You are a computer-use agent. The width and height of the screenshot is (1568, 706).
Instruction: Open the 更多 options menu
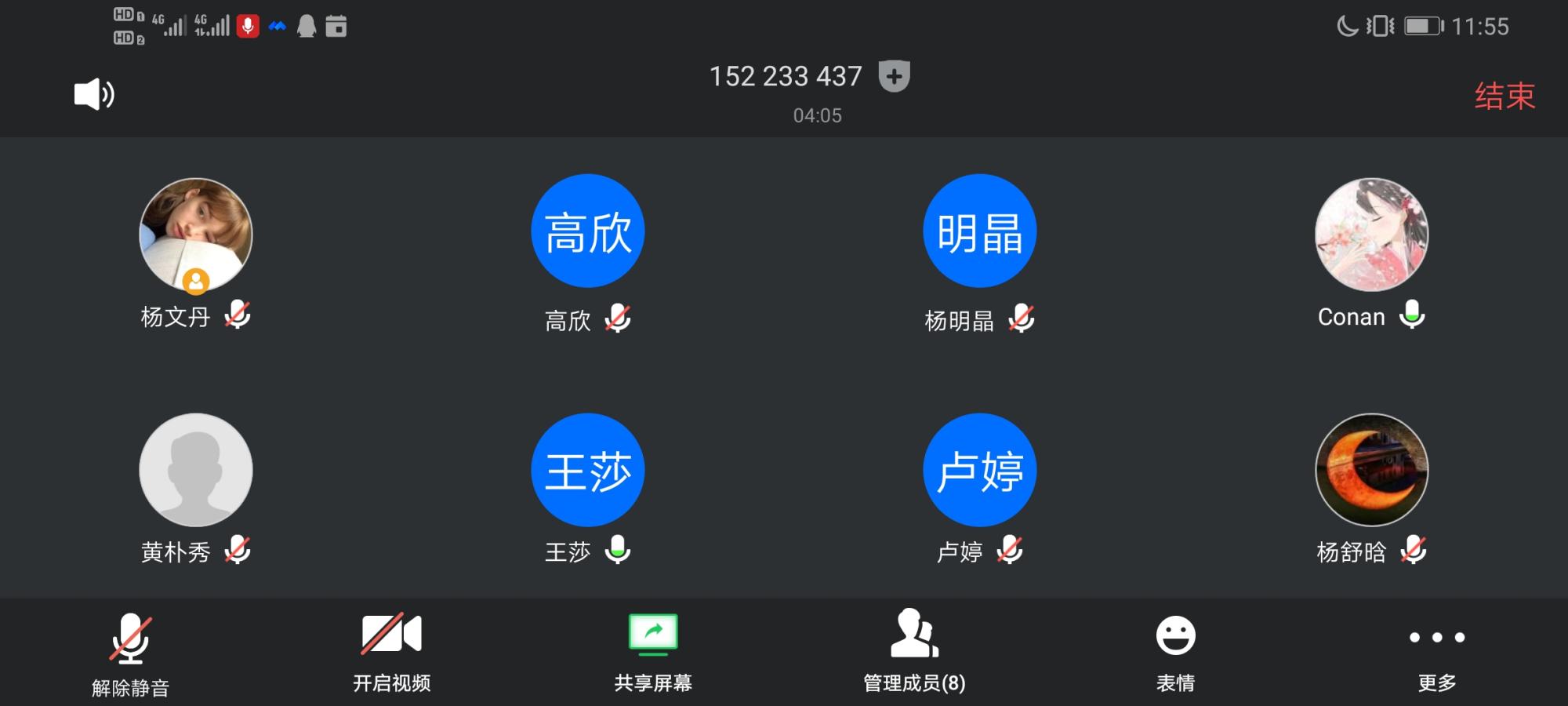coord(1436,650)
